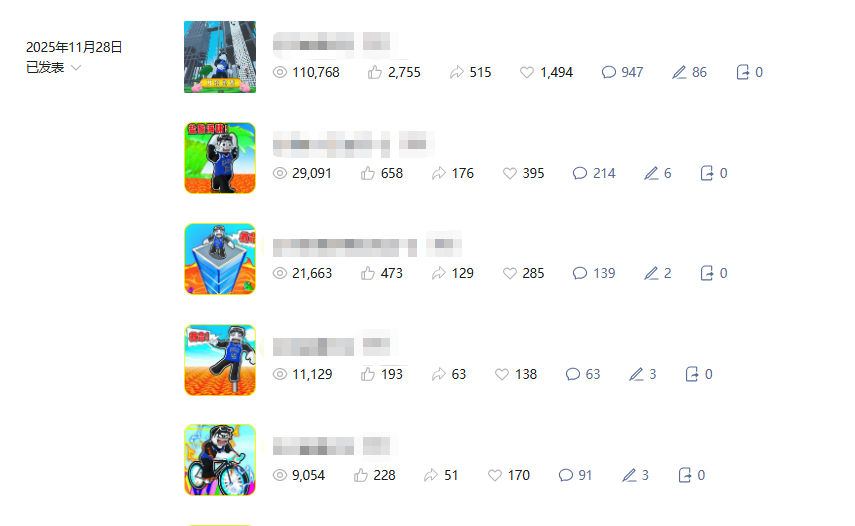Open the pencil icon showing 86

689,73
